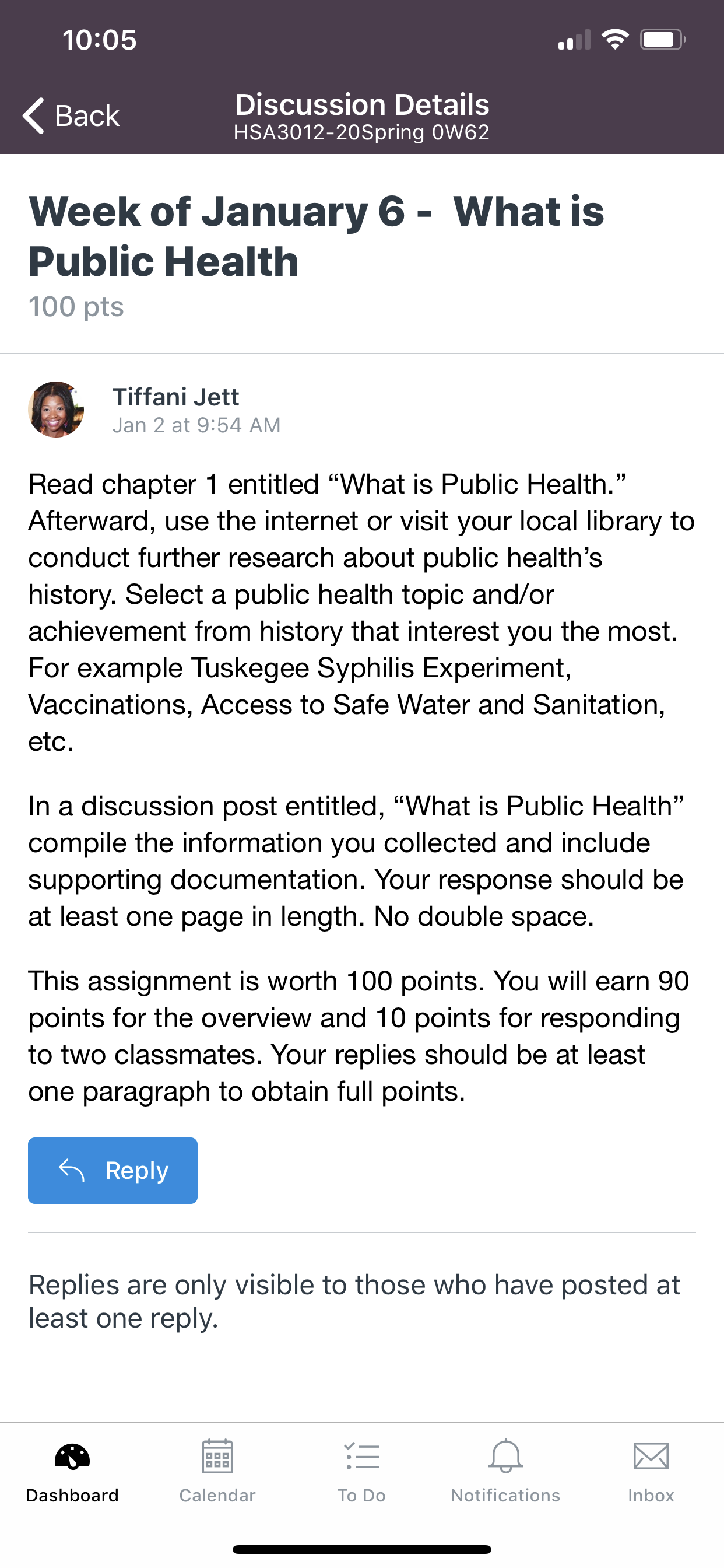
Task: Switch to the To Do tab
Action: (x=362, y=1471)
